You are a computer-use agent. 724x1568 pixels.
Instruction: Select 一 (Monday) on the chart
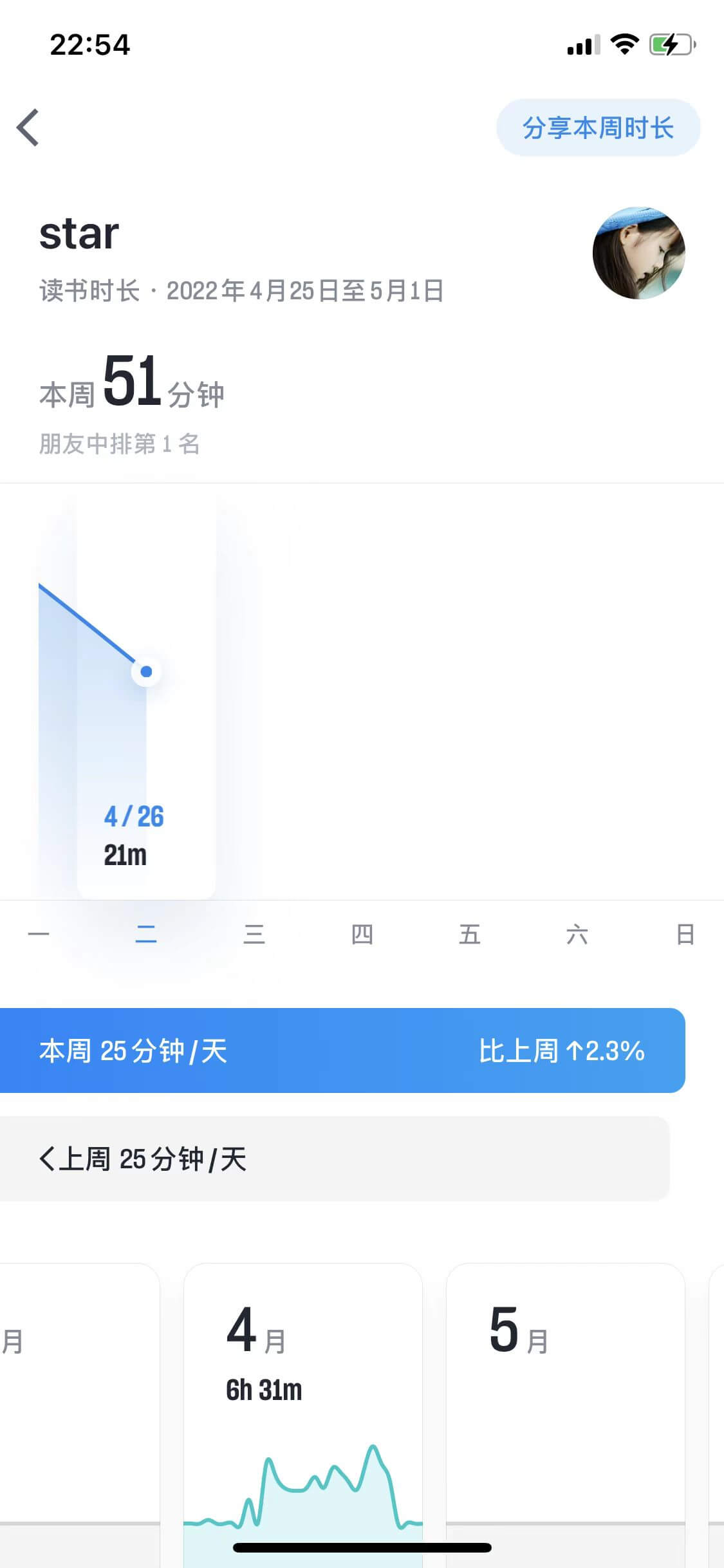tap(39, 934)
